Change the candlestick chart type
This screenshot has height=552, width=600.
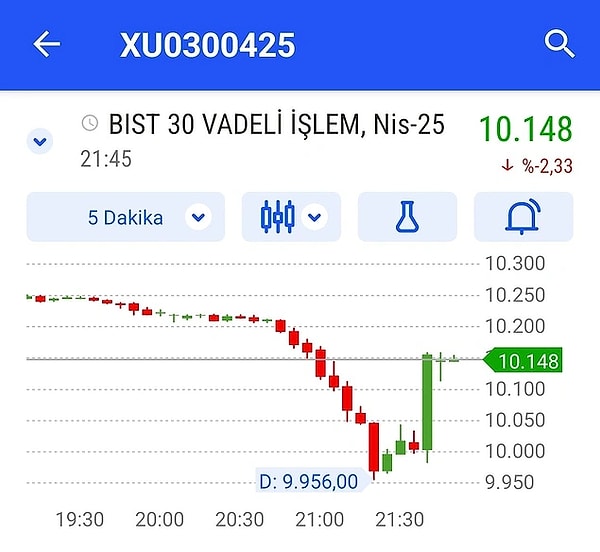(291, 217)
